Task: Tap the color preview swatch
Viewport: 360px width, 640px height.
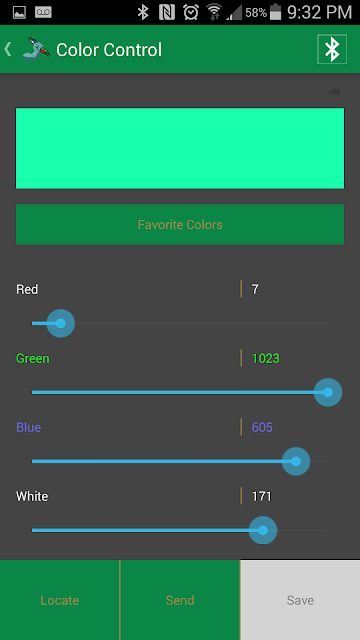Action: tap(180, 148)
